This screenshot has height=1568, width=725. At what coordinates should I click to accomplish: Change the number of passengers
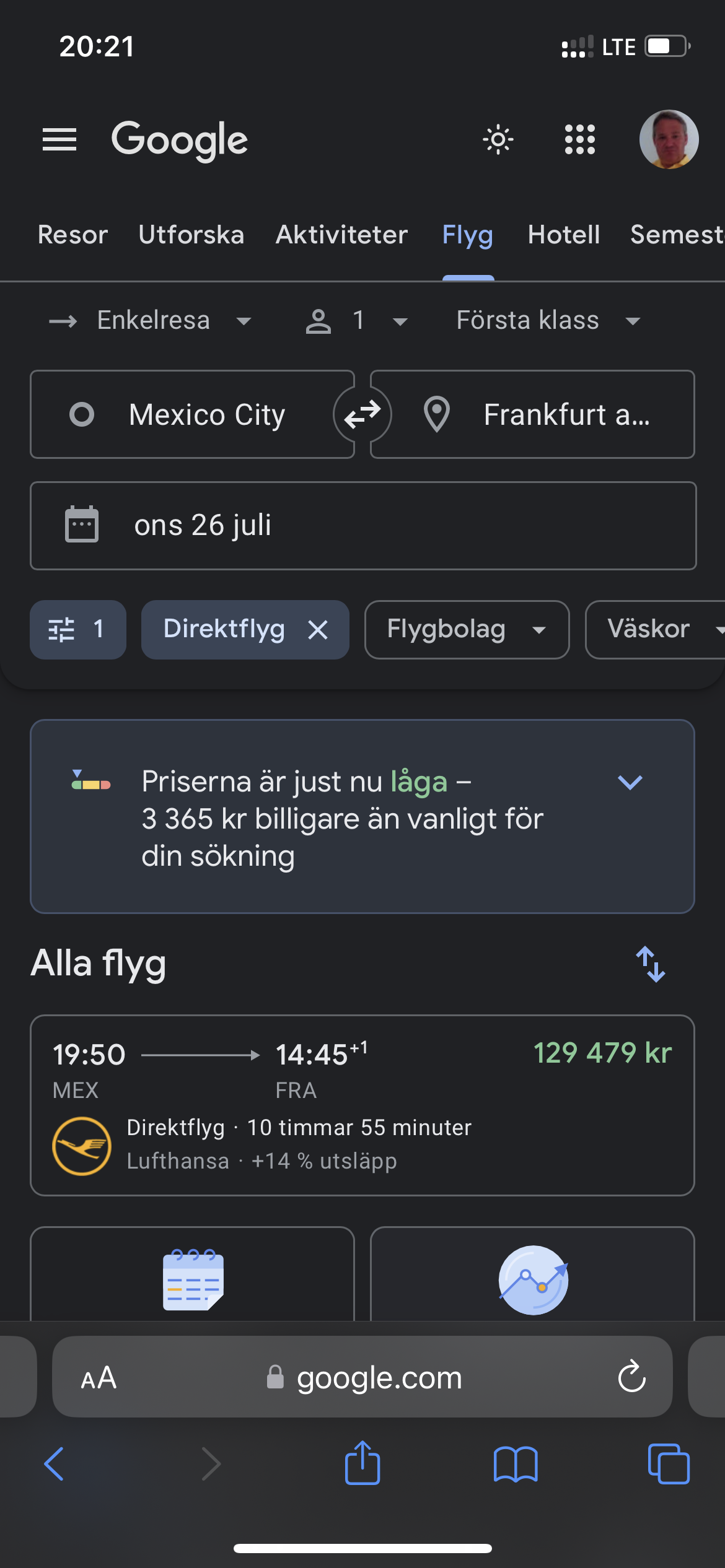tap(358, 321)
